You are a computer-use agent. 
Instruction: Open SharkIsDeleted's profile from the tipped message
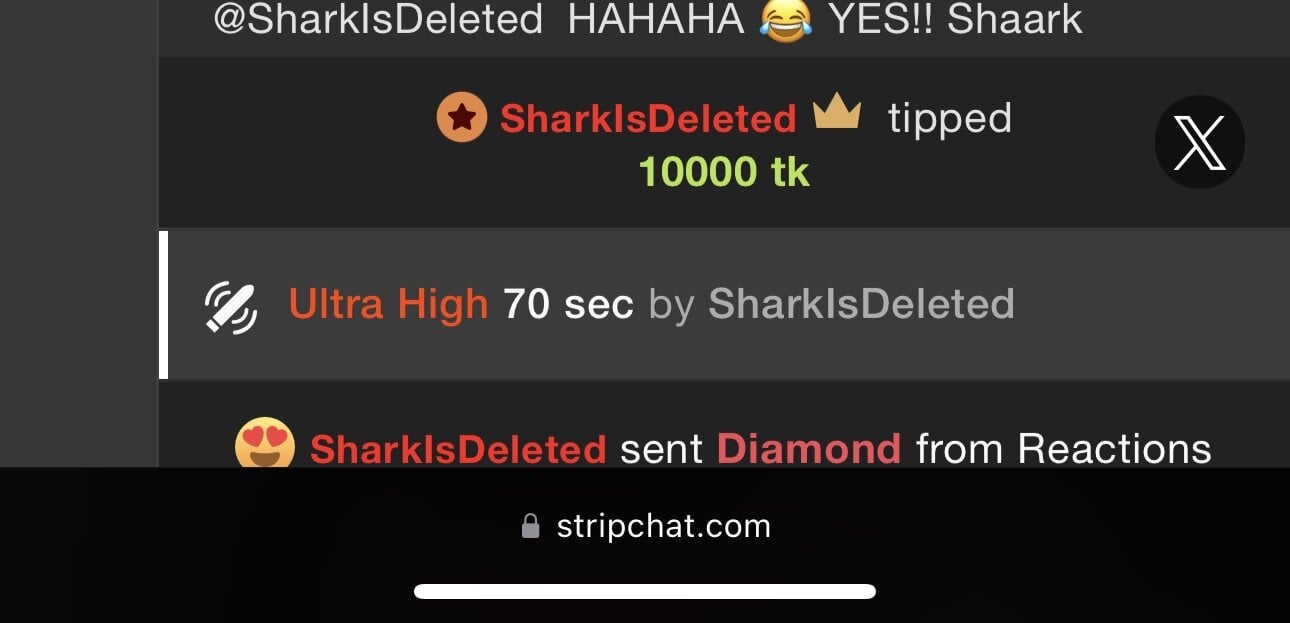pos(647,119)
